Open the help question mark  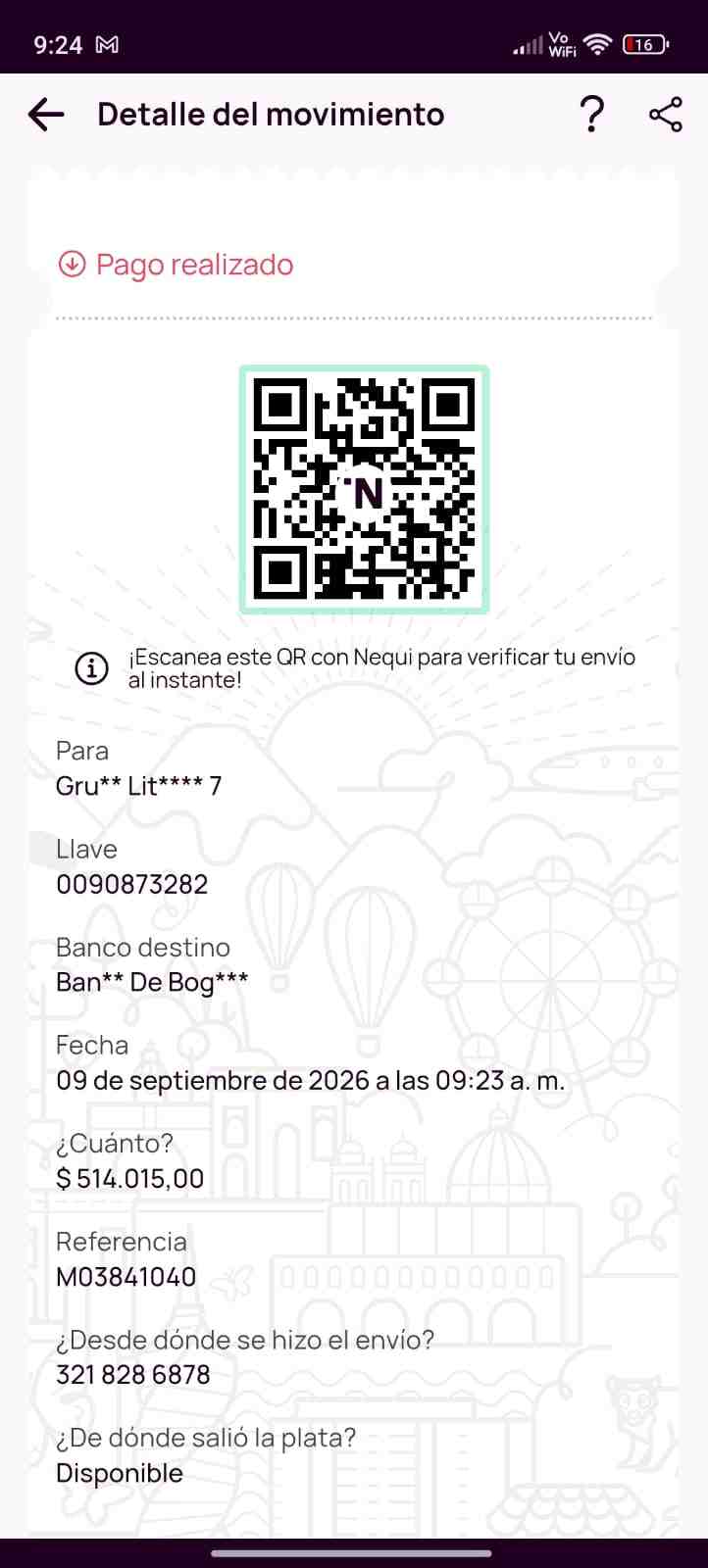pyautogui.click(x=591, y=115)
